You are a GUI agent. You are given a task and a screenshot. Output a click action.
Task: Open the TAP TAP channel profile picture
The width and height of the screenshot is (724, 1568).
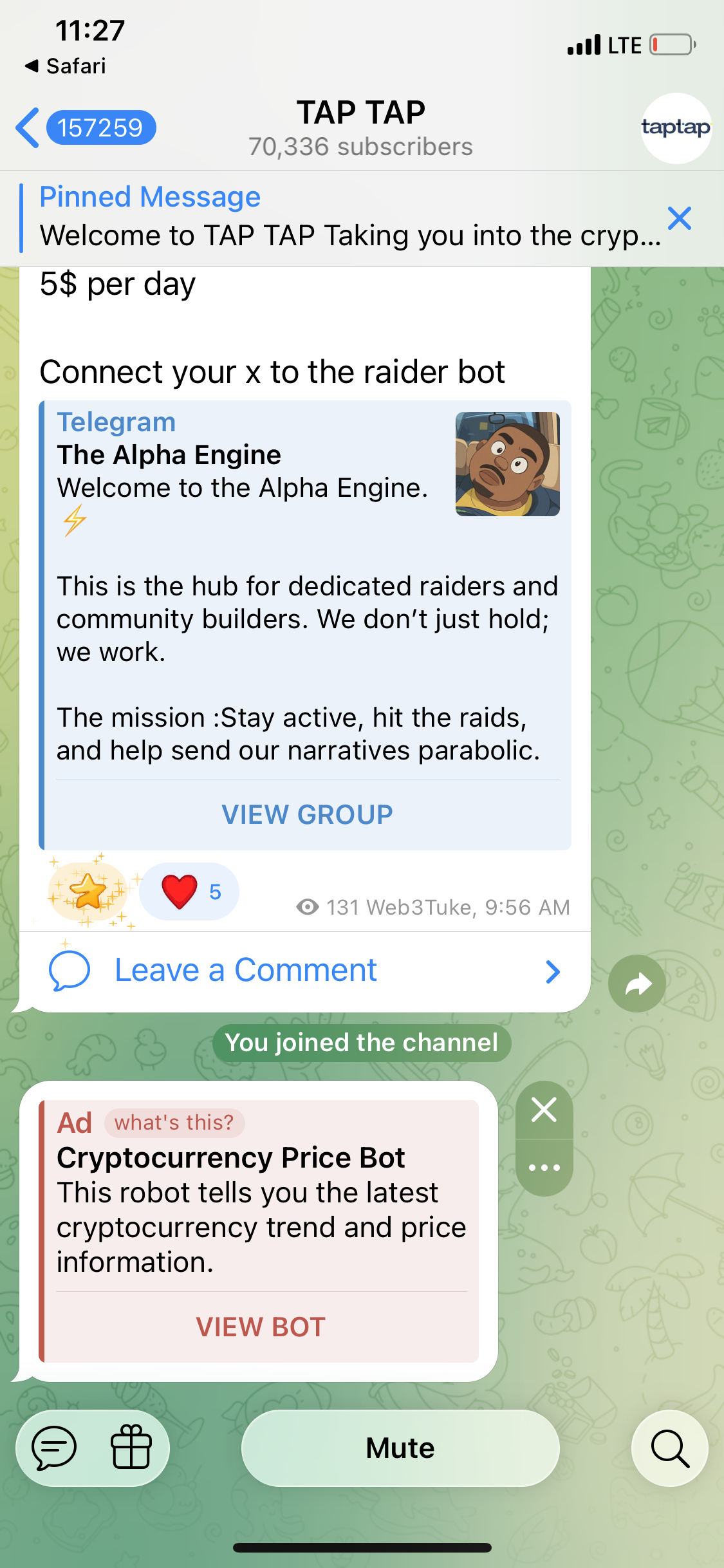pos(676,128)
